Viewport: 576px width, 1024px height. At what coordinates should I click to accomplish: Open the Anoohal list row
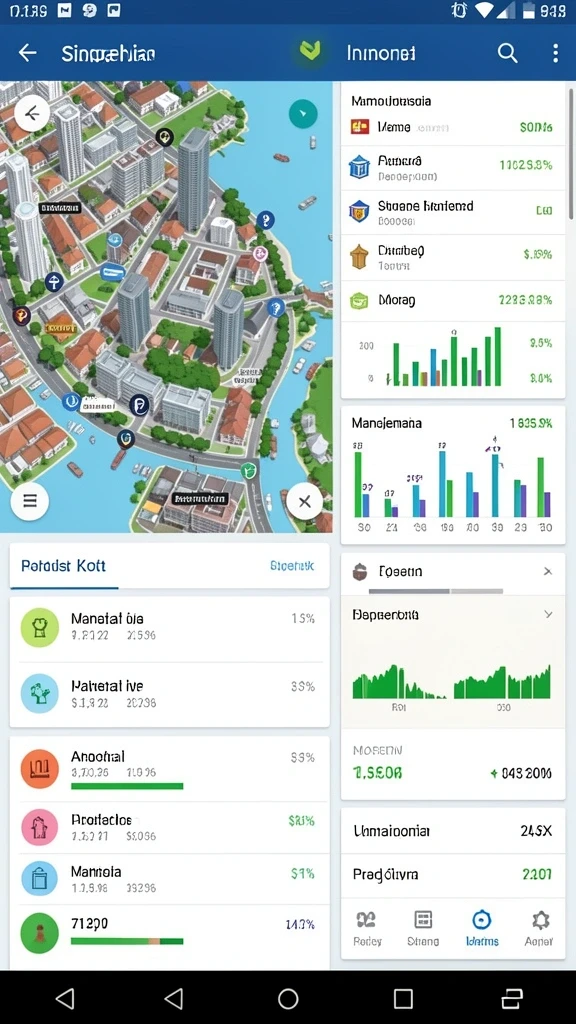click(169, 769)
